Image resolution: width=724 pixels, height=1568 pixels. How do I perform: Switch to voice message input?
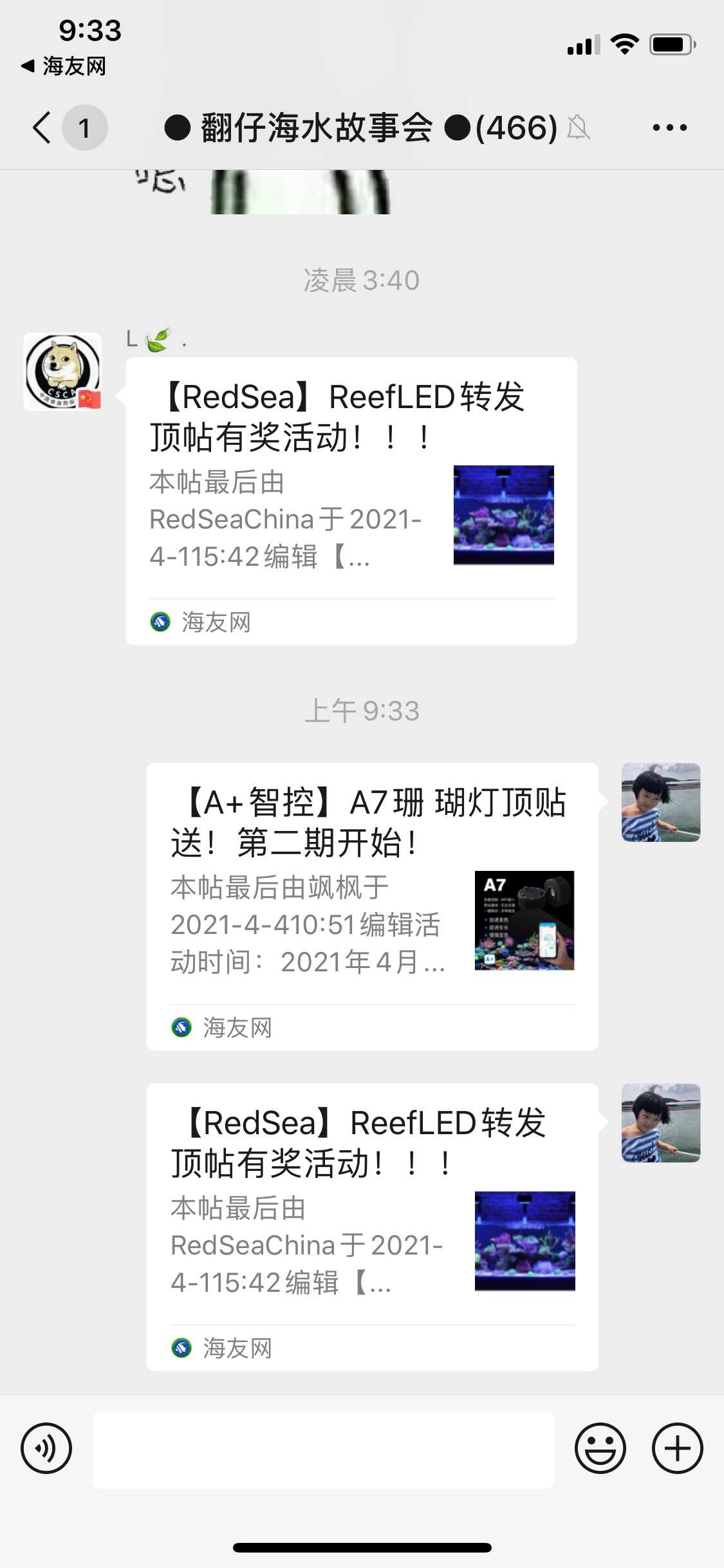click(x=46, y=1449)
